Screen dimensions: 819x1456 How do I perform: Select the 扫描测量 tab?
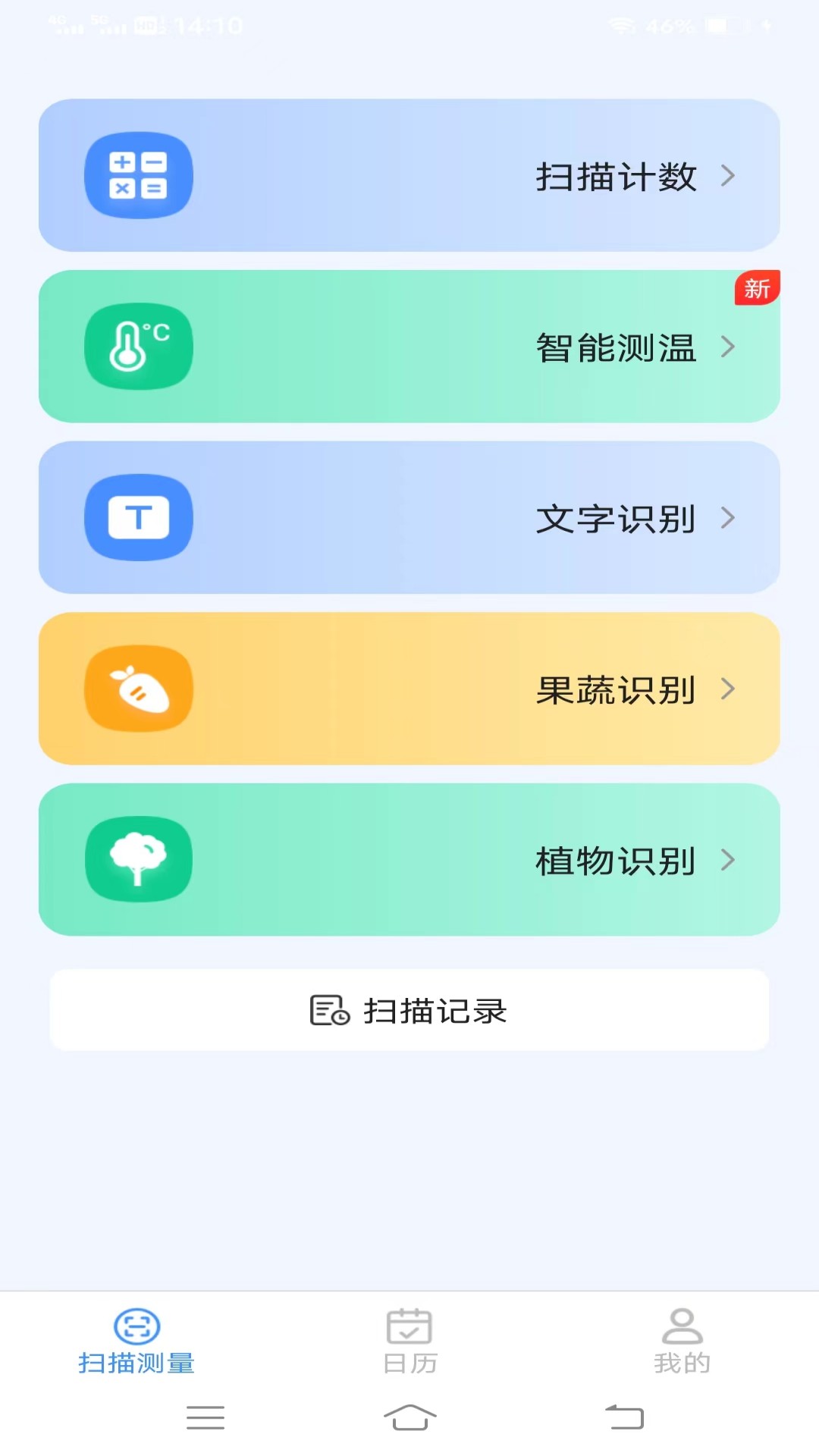[136, 1341]
